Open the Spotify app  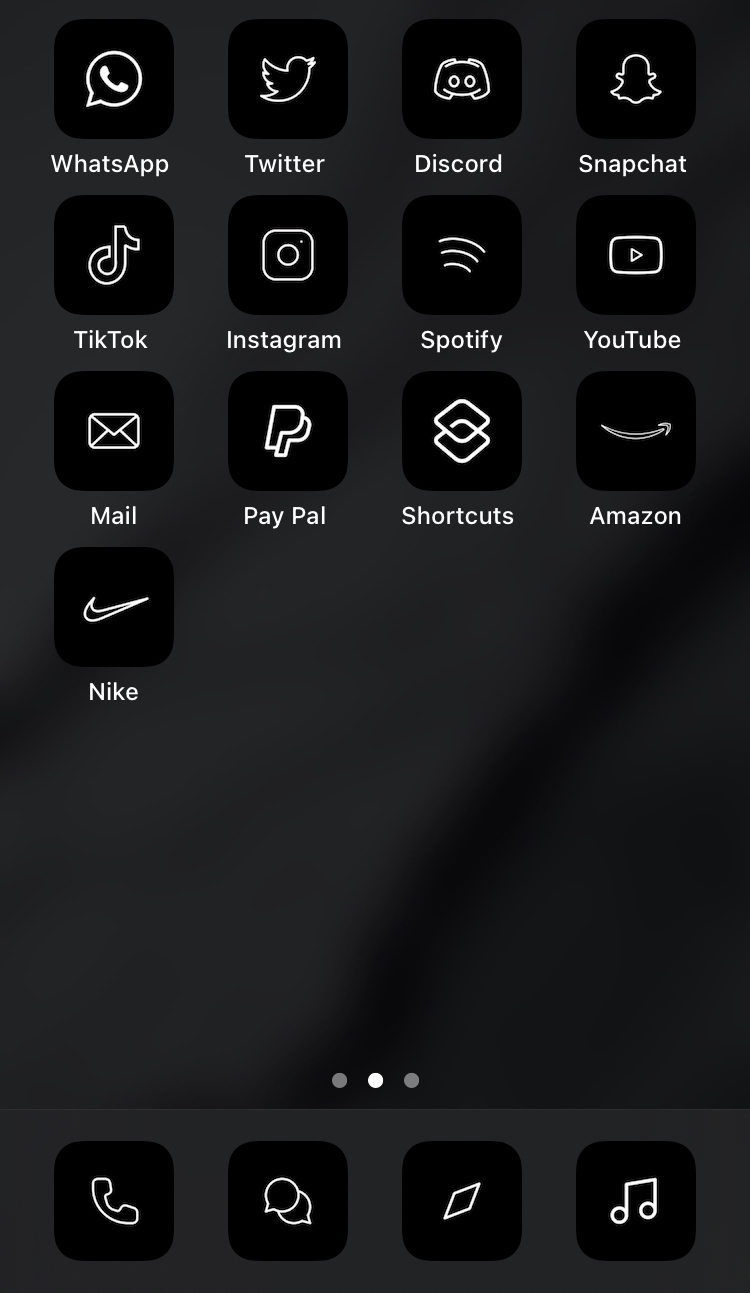tap(462, 255)
